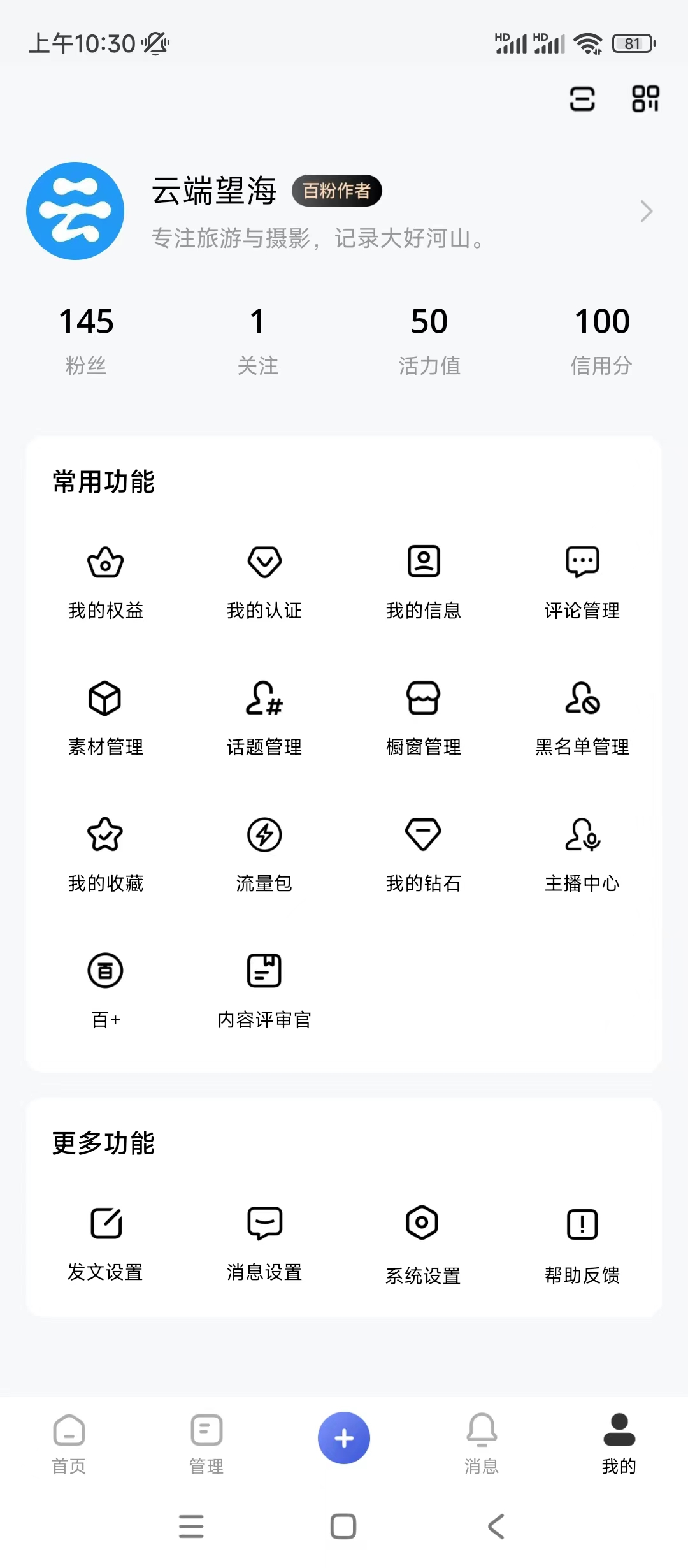Tap the blue plus button to create content
688x1568 pixels.
344,1438
